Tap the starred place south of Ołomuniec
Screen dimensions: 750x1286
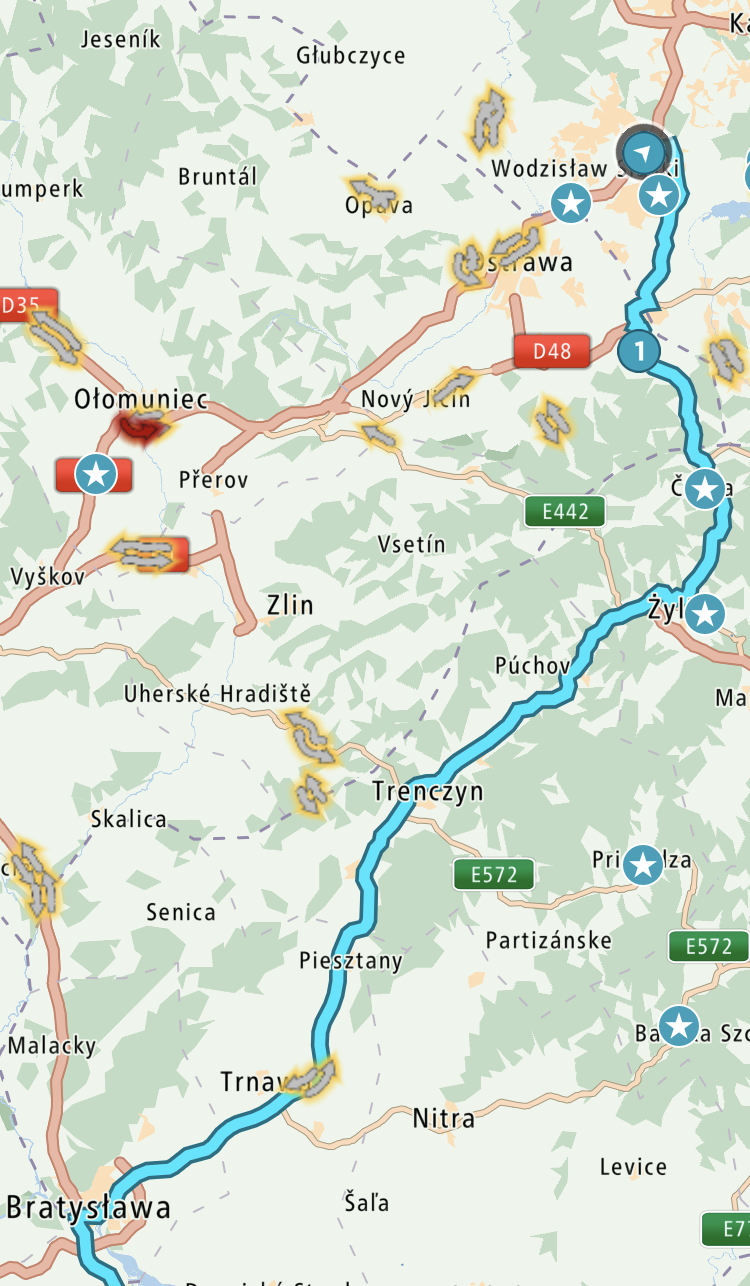96,474
